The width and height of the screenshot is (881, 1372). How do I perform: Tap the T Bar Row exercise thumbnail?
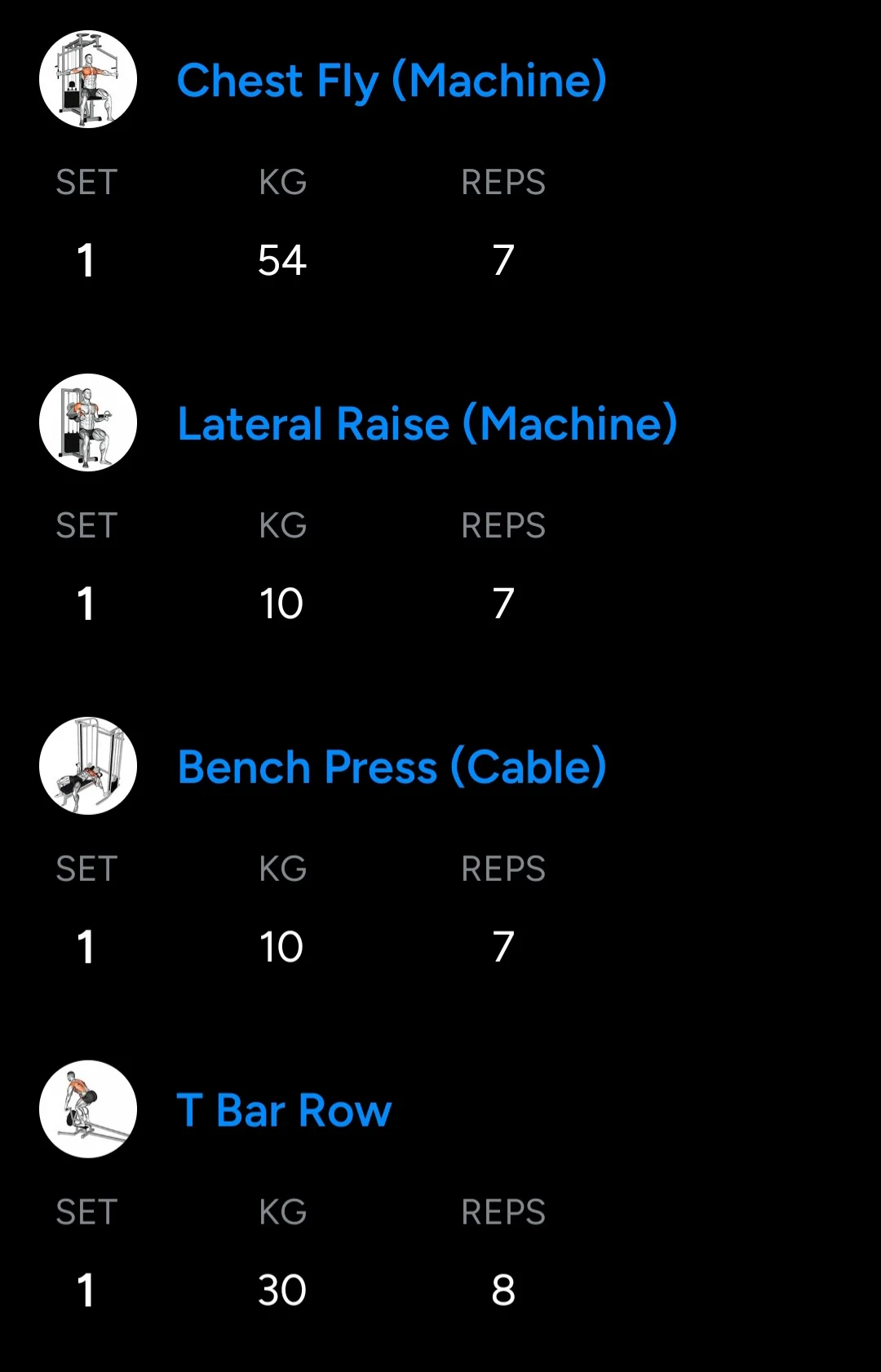(x=88, y=1109)
